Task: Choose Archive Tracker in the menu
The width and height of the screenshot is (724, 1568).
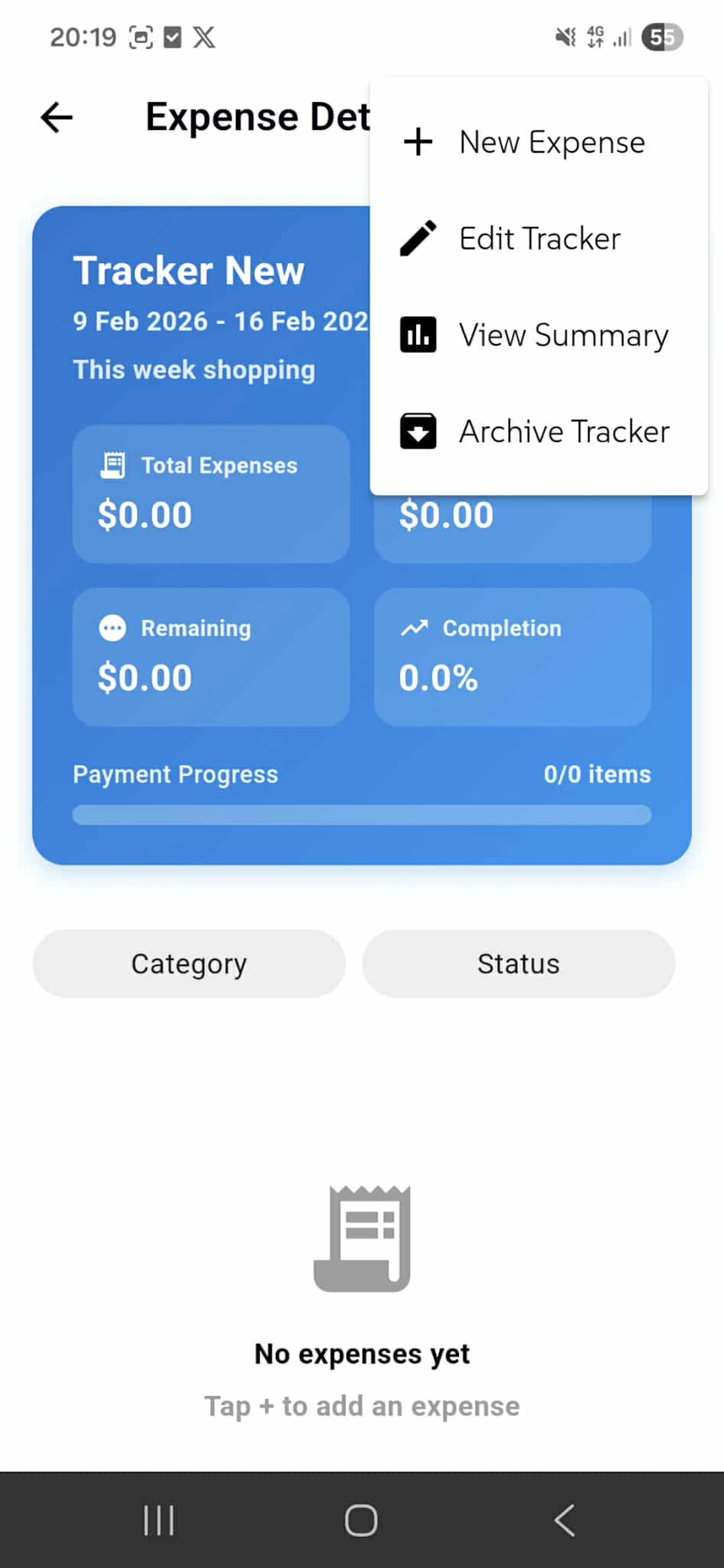Action: pyautogui.click(x=563, y=431)
